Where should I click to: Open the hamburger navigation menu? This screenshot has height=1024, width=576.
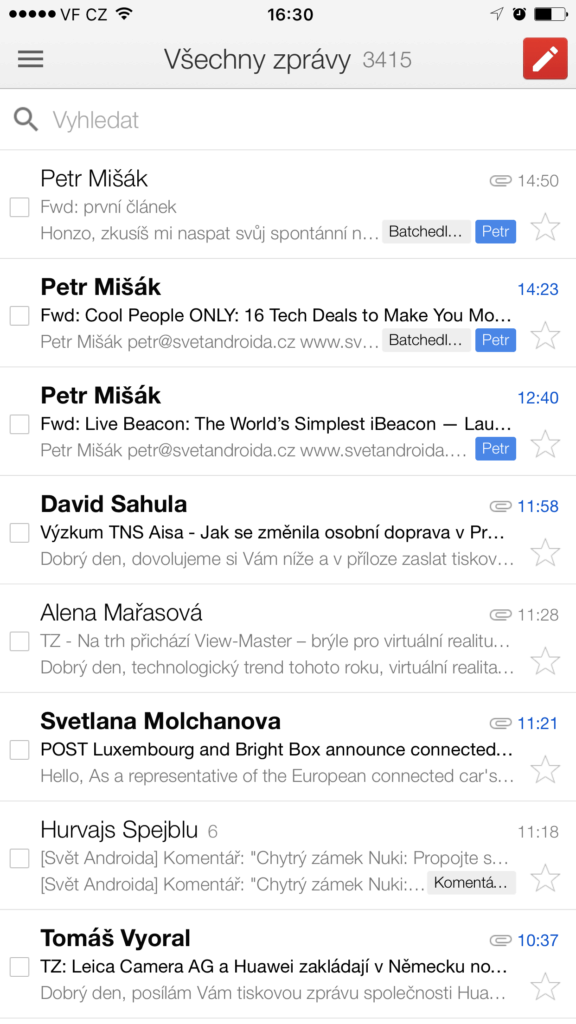click(31, 59)
